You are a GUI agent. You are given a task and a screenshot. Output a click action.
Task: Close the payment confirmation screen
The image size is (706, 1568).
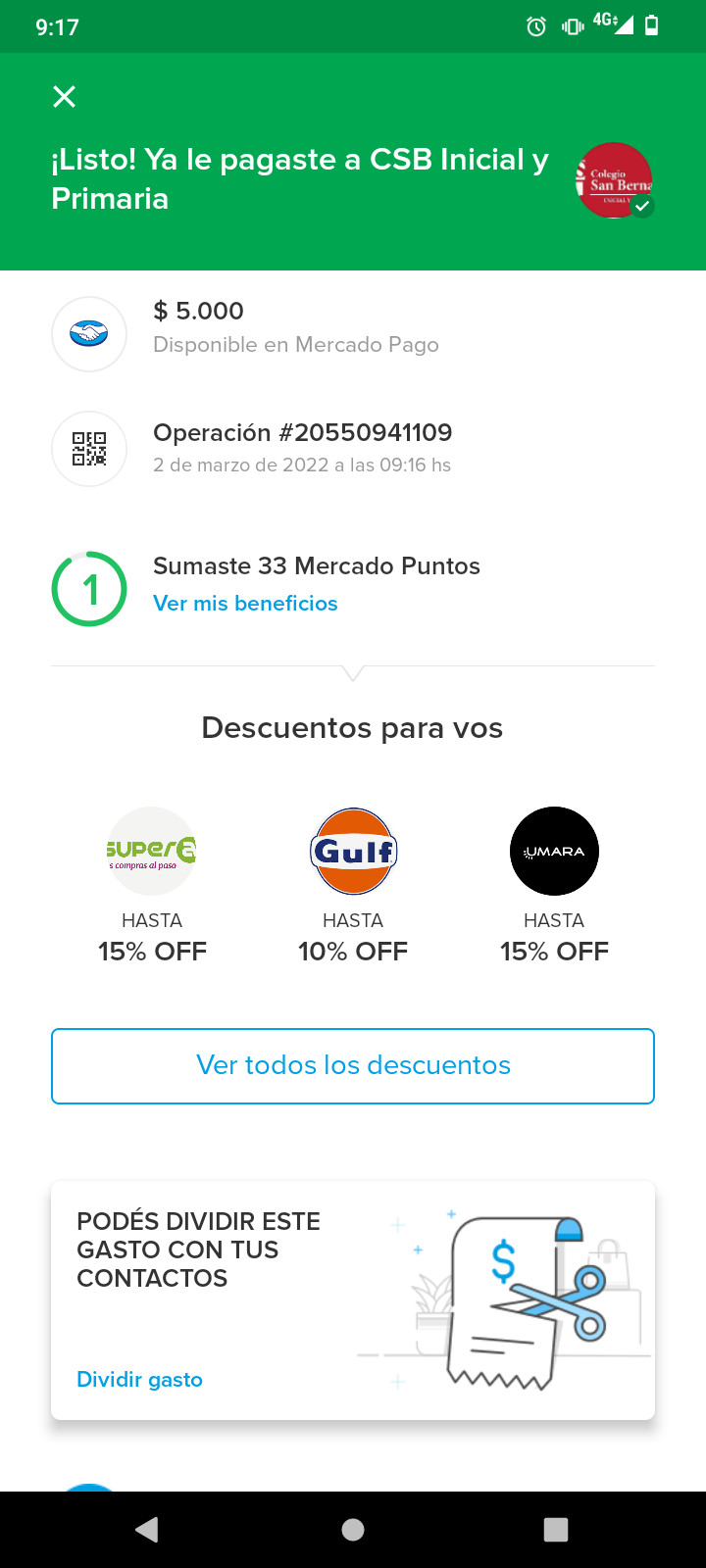[65, 96]
